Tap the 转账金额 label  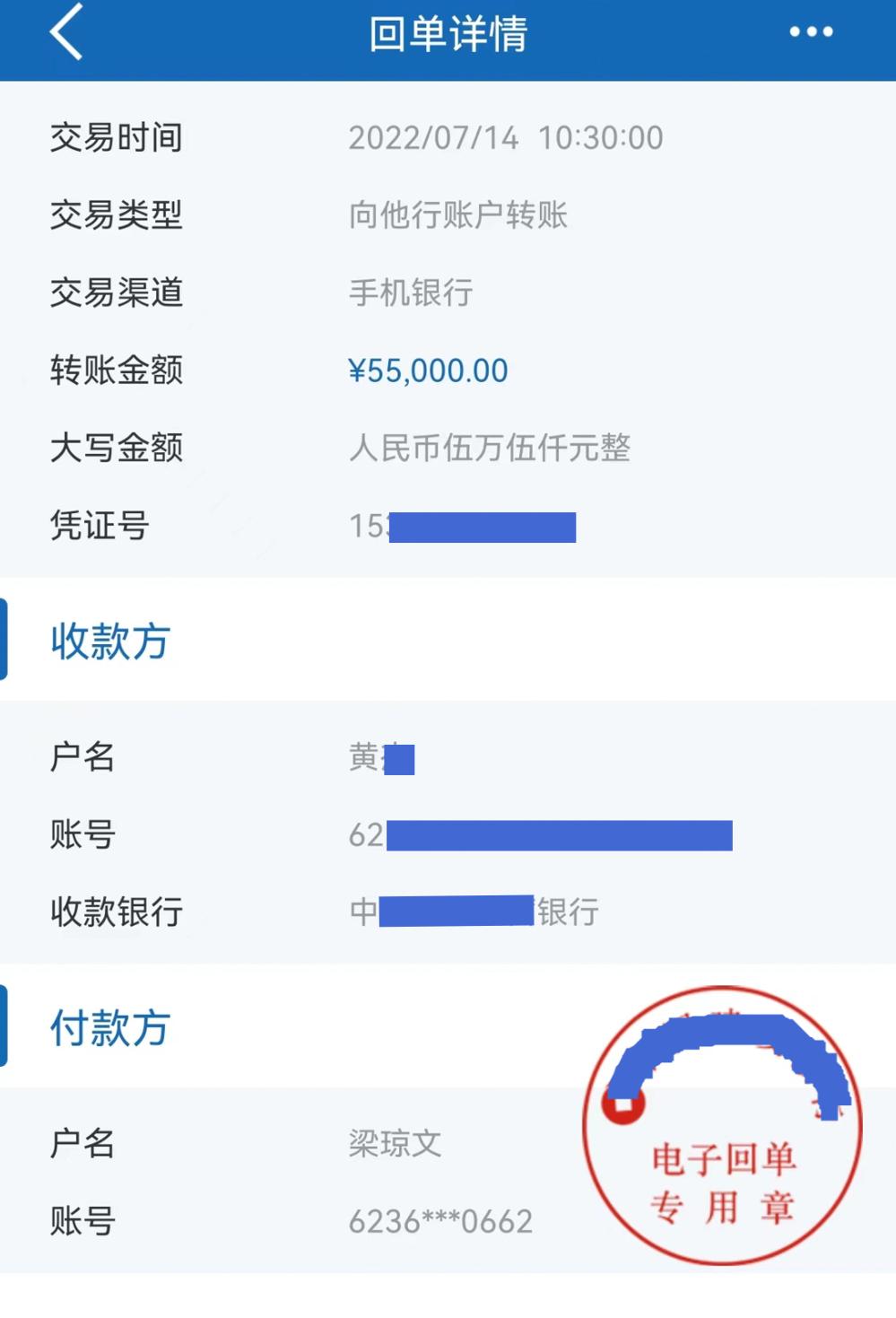[116, 369]
